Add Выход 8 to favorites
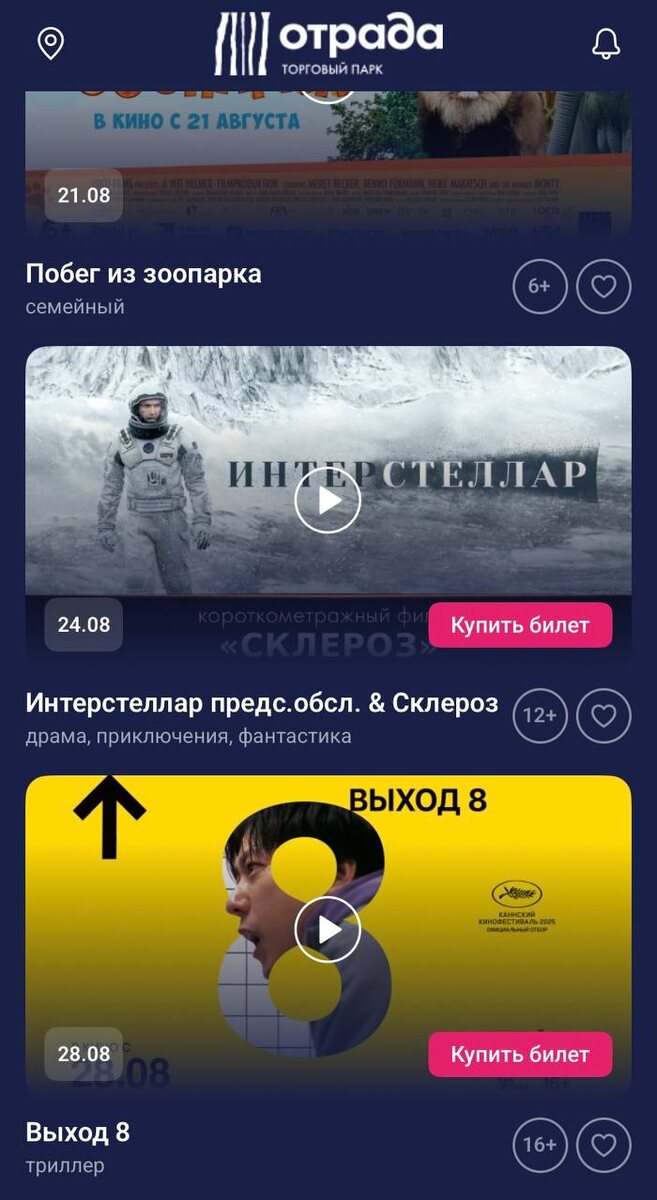 coord(604,1145)
